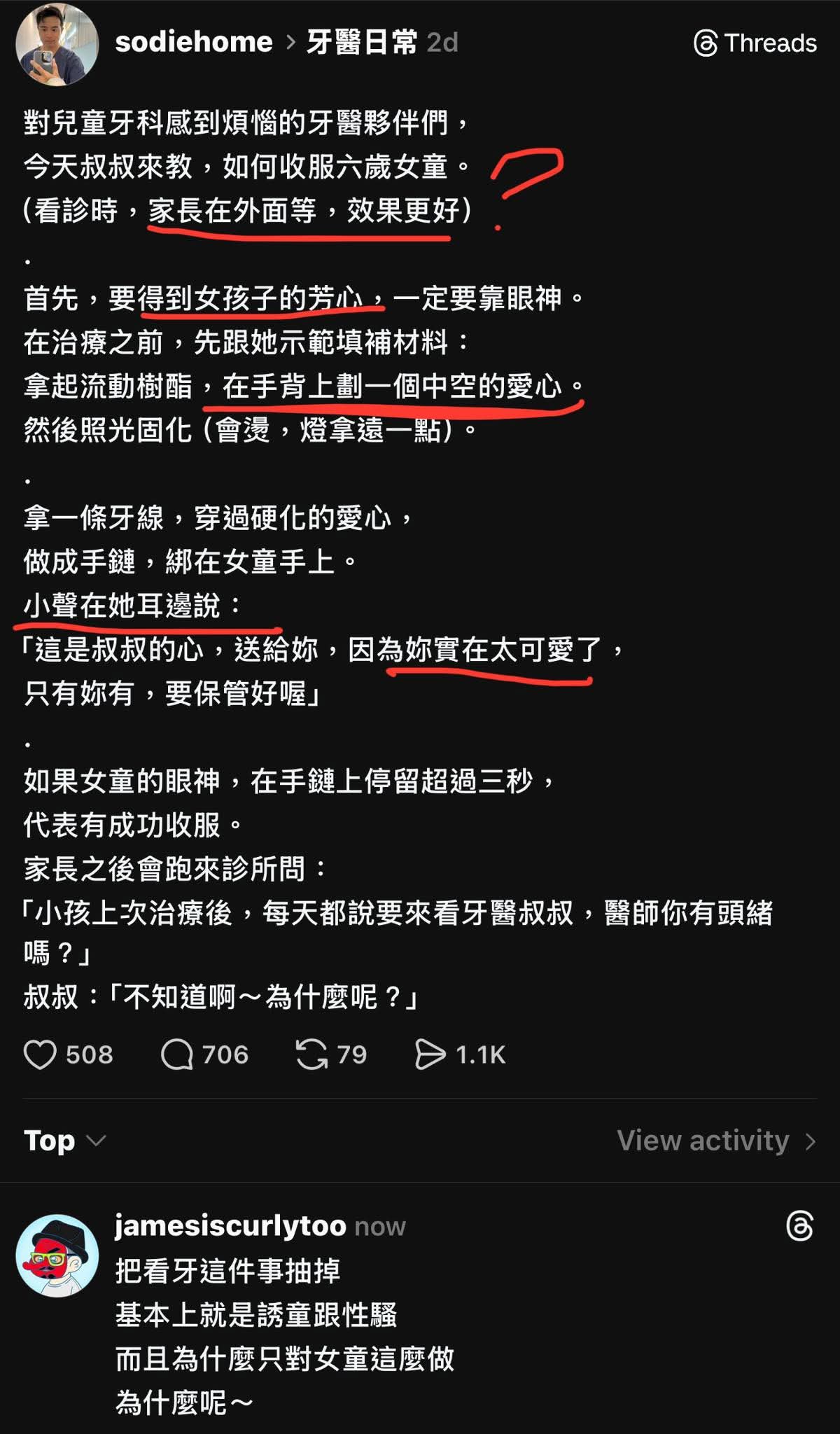Repost sodiehome's thread

point(311,1054)
